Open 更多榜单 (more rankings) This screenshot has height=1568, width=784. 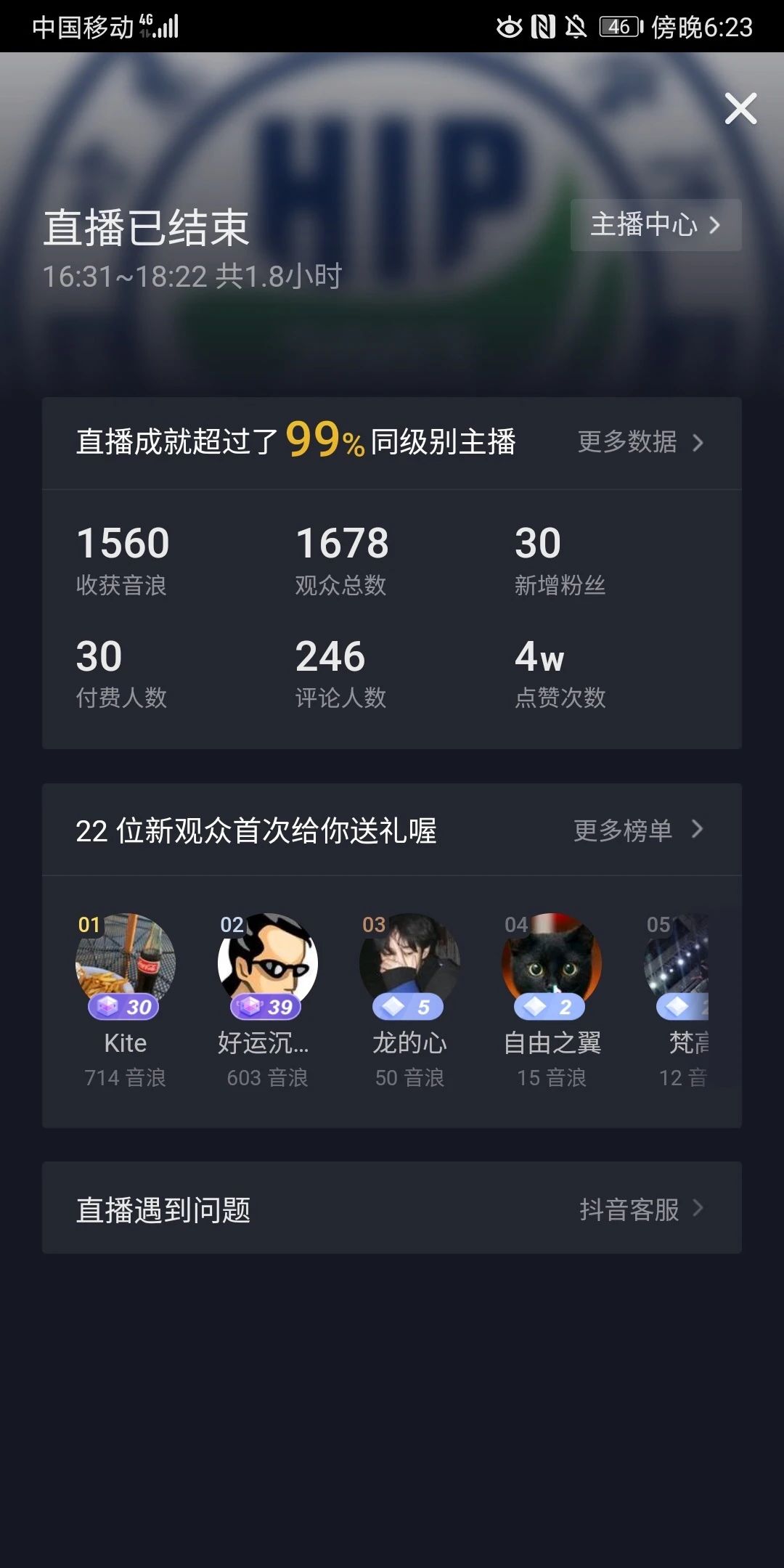[637, 830]
